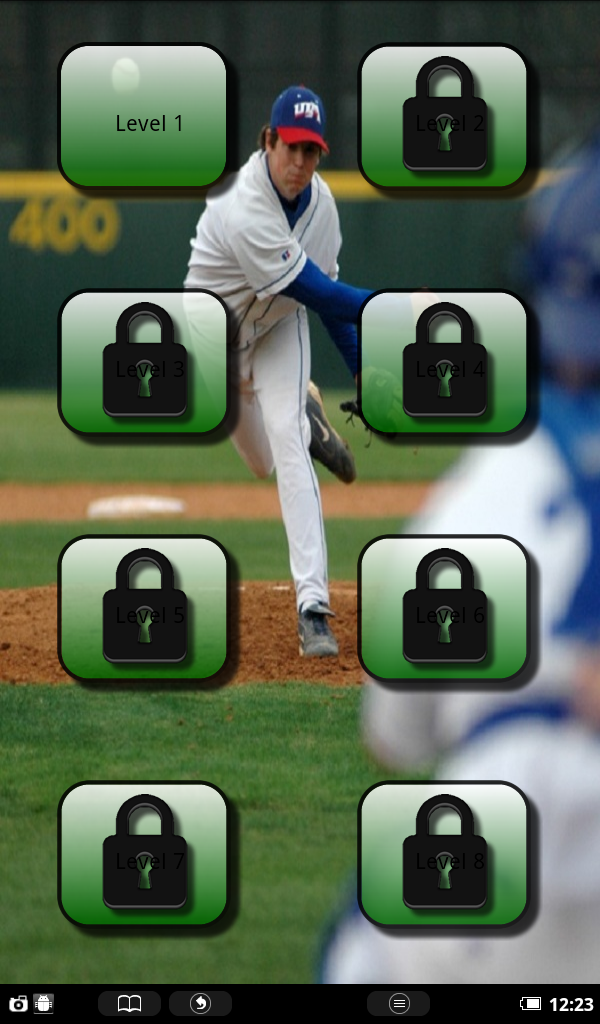This screenshot has width=600, height=1024.
Task: Tap the locked Level 3 button
Action: point(144,363)
